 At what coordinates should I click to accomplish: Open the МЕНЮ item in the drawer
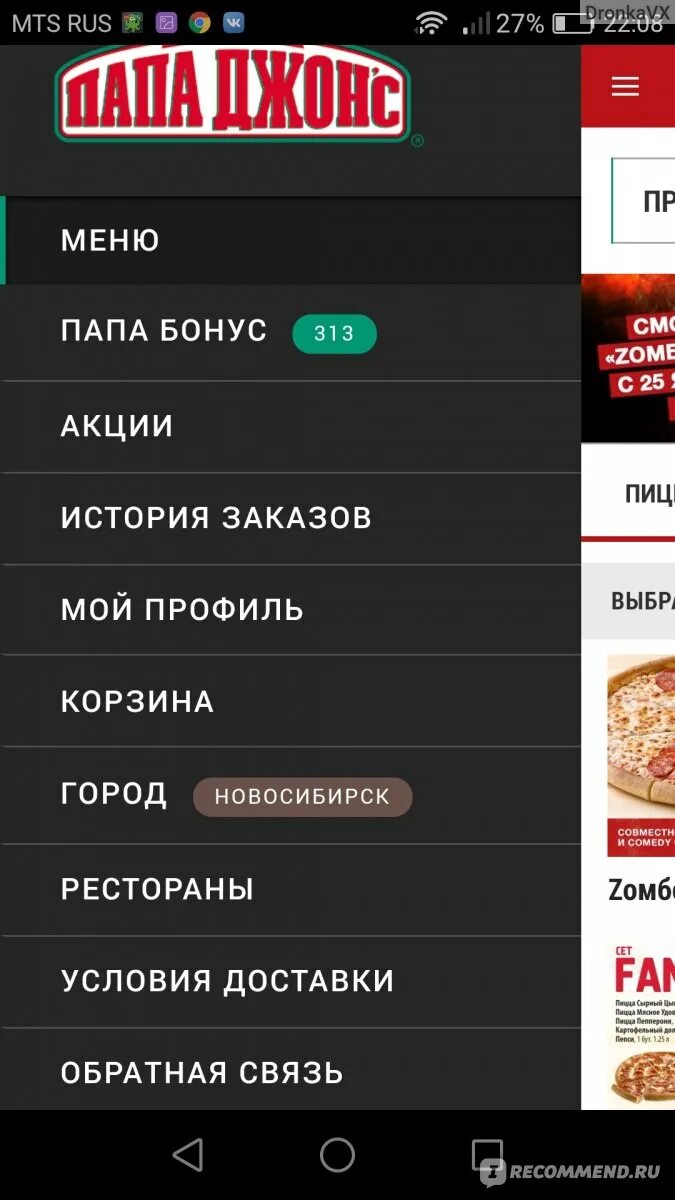click(290, 241)
